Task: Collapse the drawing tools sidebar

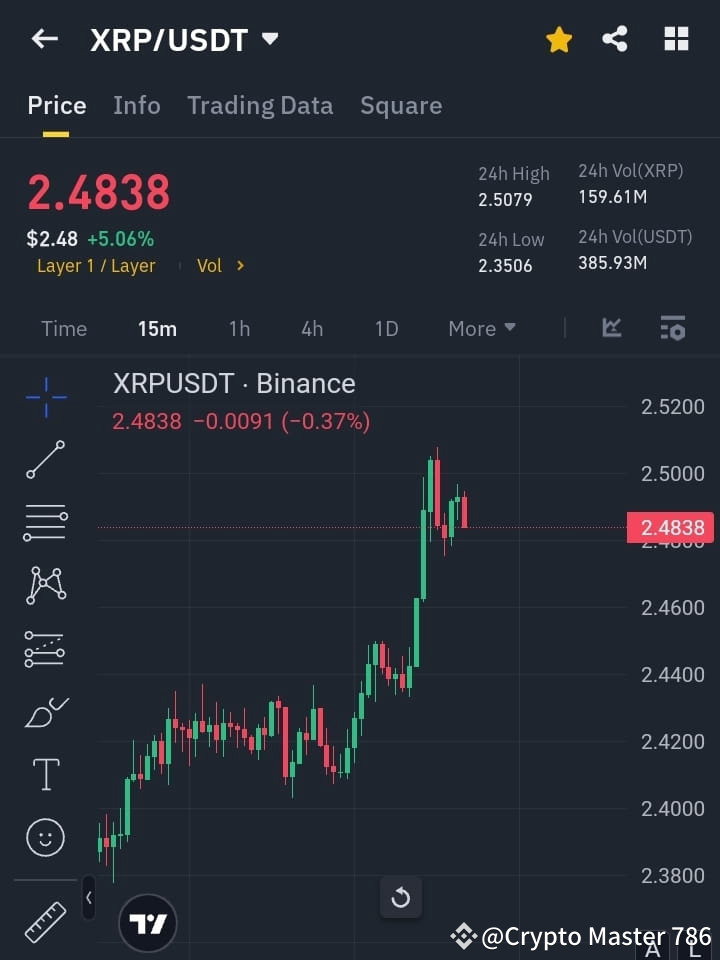Action: coord(88,898)
